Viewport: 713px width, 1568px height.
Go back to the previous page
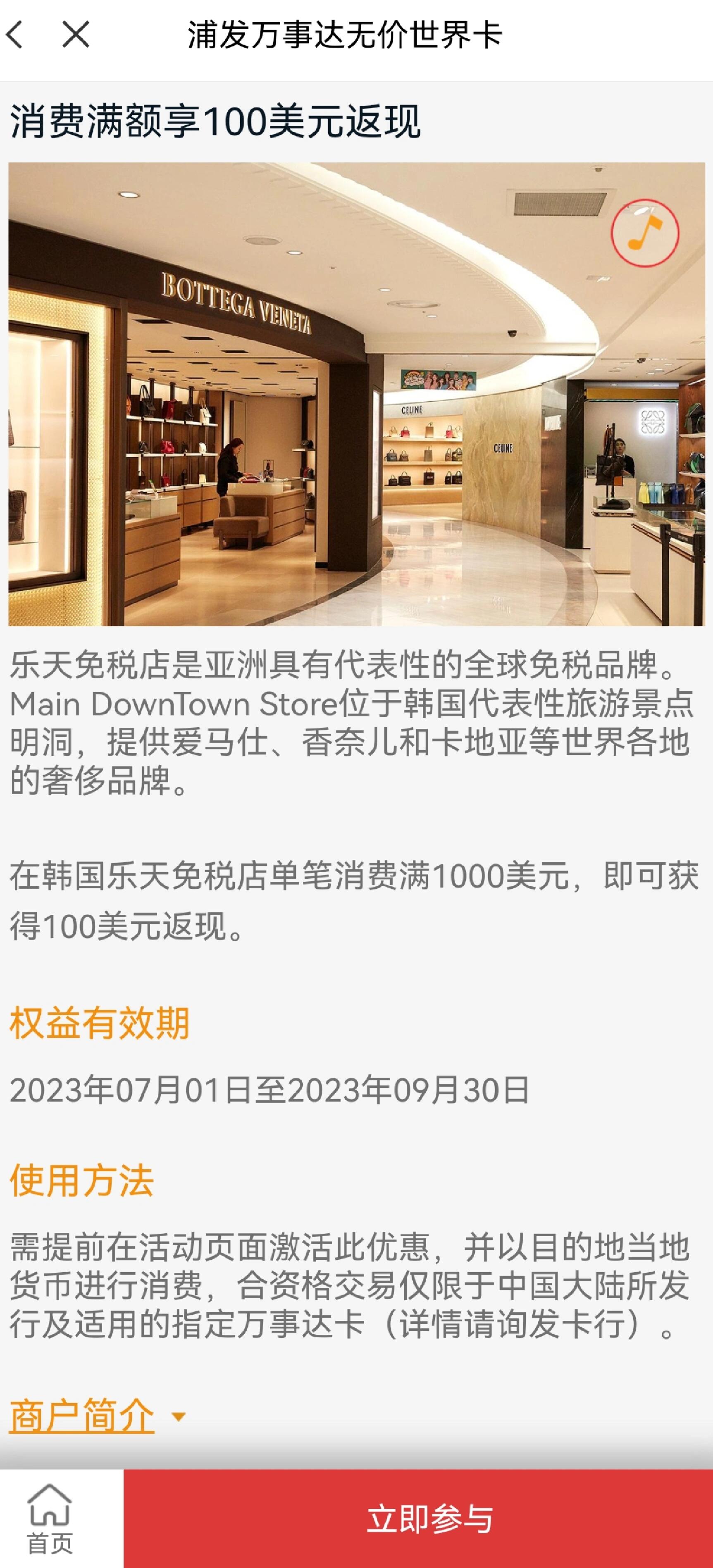pos(16,34)
